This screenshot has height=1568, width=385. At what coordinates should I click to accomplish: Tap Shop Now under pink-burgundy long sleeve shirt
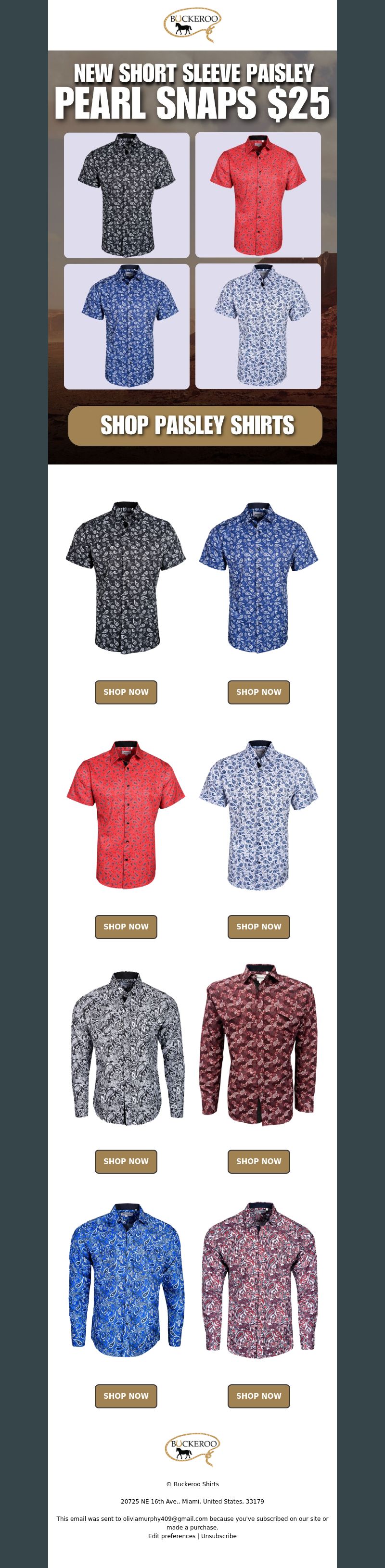click(259, 1396)
